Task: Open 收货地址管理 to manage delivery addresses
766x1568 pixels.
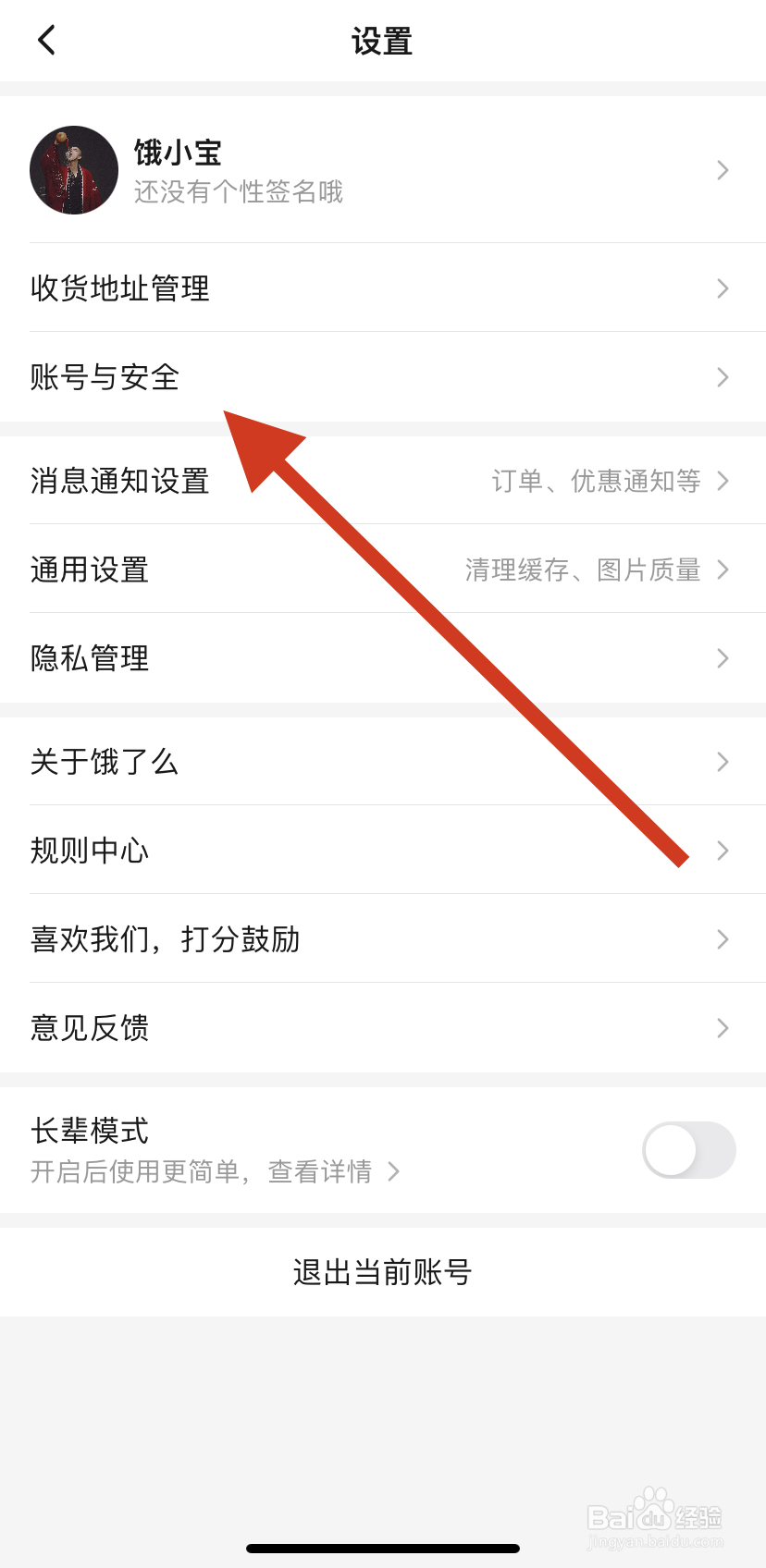Action: click(x=383, y=288)
